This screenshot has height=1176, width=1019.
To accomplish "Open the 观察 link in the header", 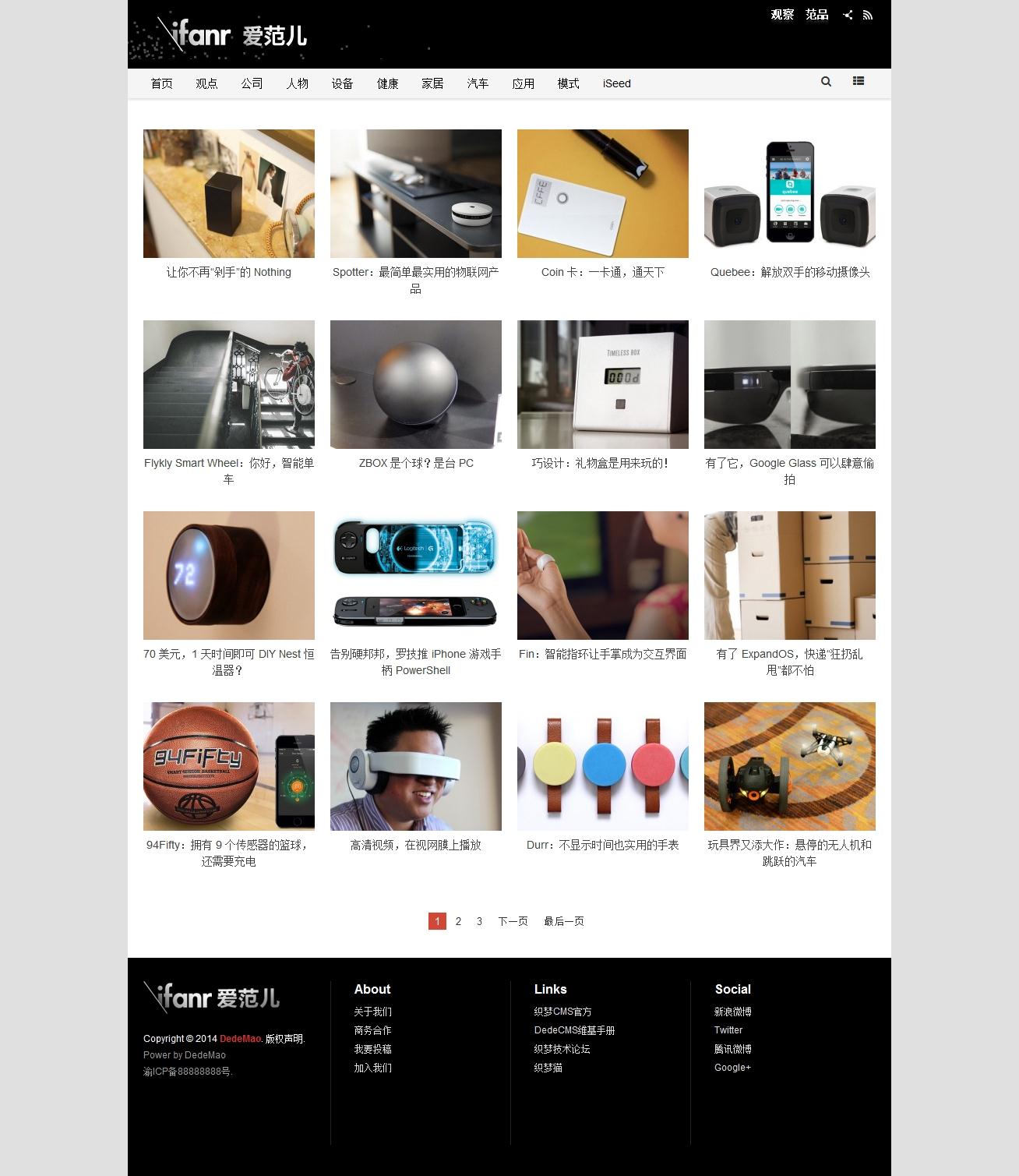I will click(782, 14).
